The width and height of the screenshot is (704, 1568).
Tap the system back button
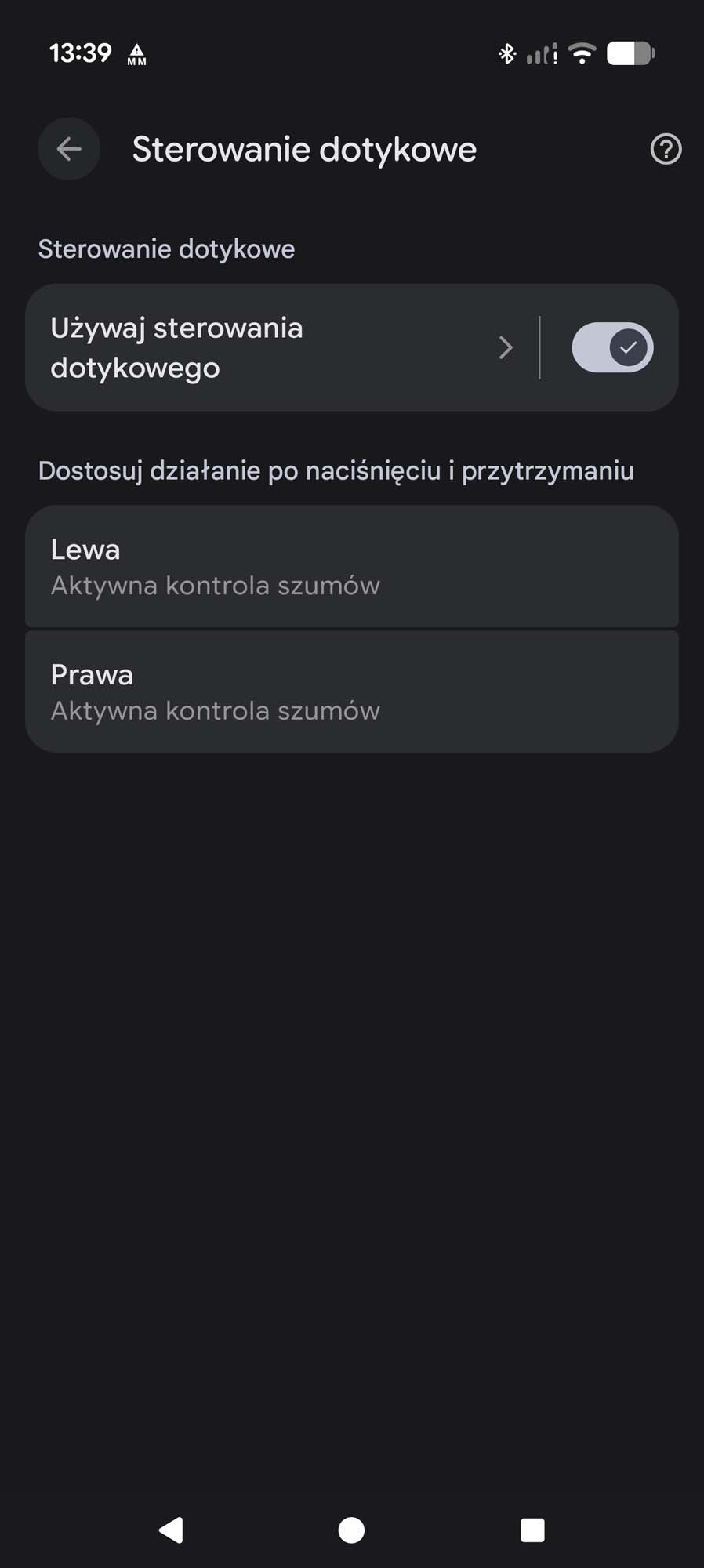pos(171,1530)
